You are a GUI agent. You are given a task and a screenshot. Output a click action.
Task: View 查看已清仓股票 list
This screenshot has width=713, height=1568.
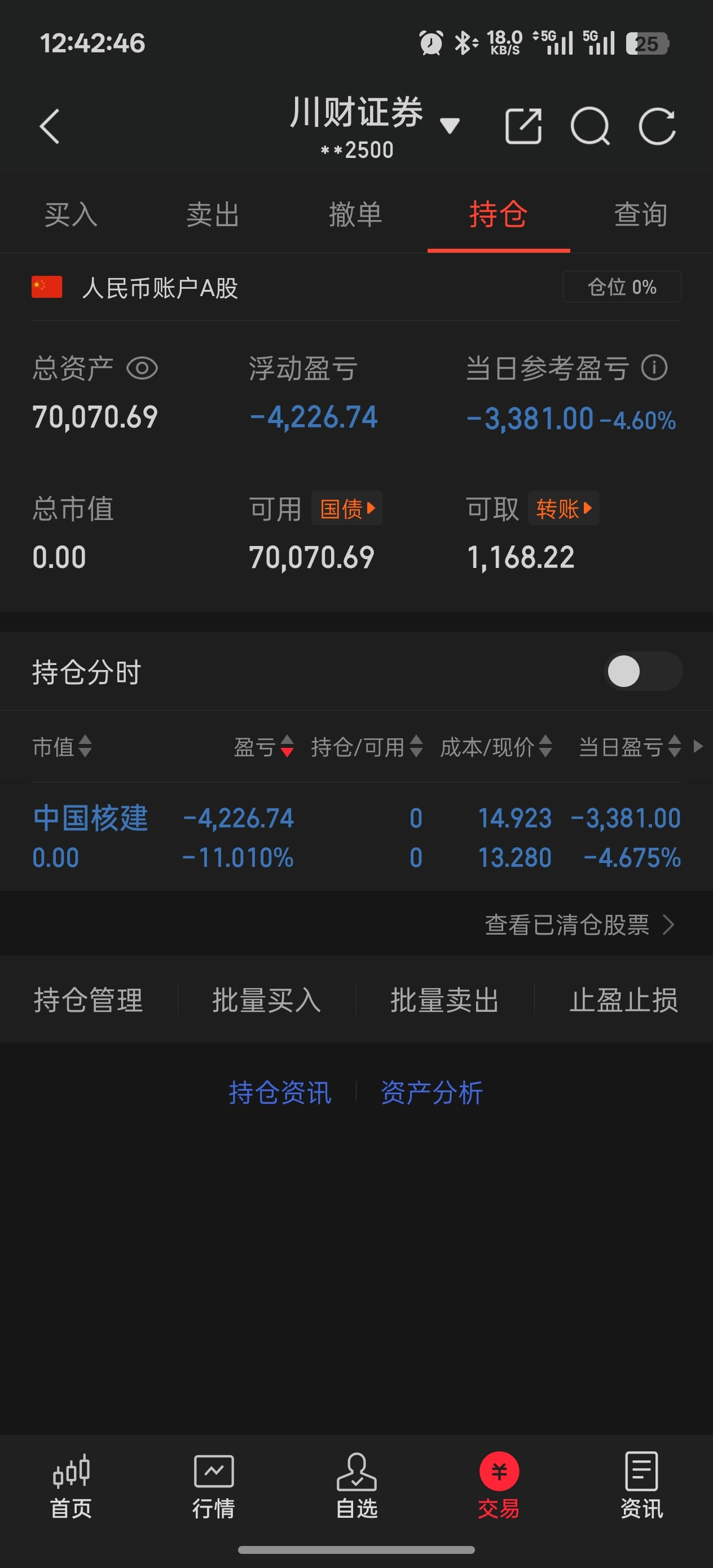click(578, 924)
